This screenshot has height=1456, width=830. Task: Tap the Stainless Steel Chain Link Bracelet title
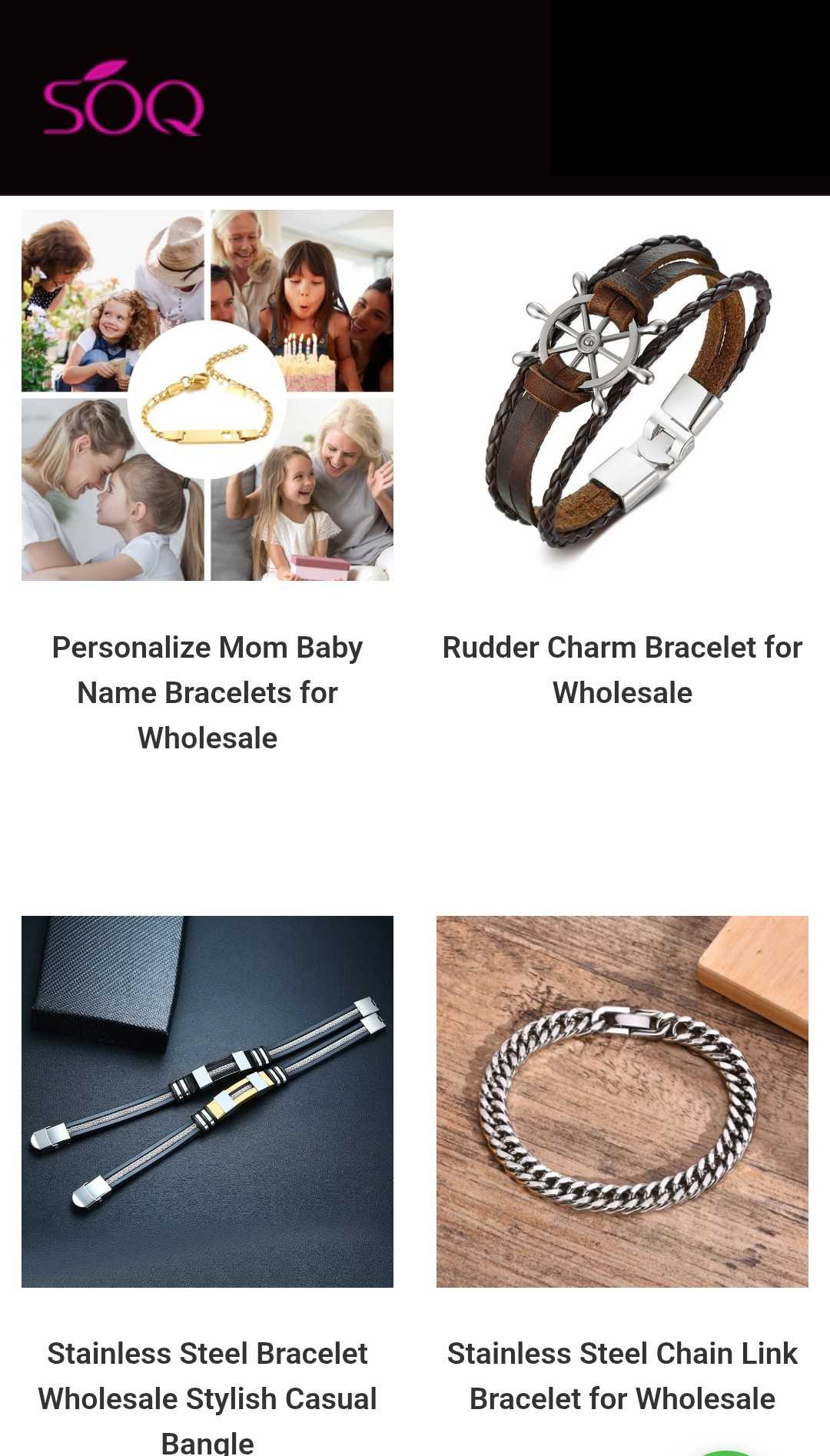[622, 1375]
